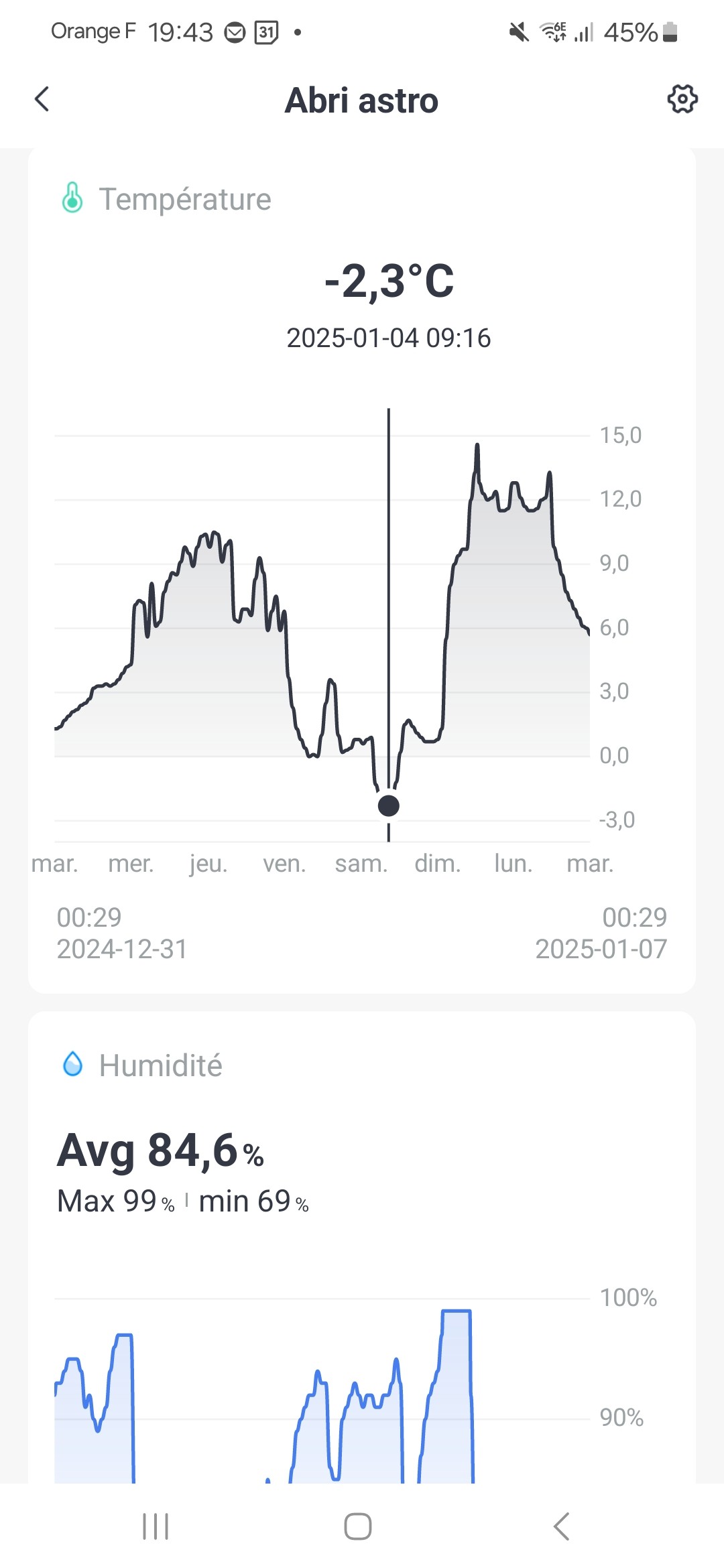Screen dimensions: 724x1568
Task: Open the settings gear icon
Action: click(x=682, y=99)
